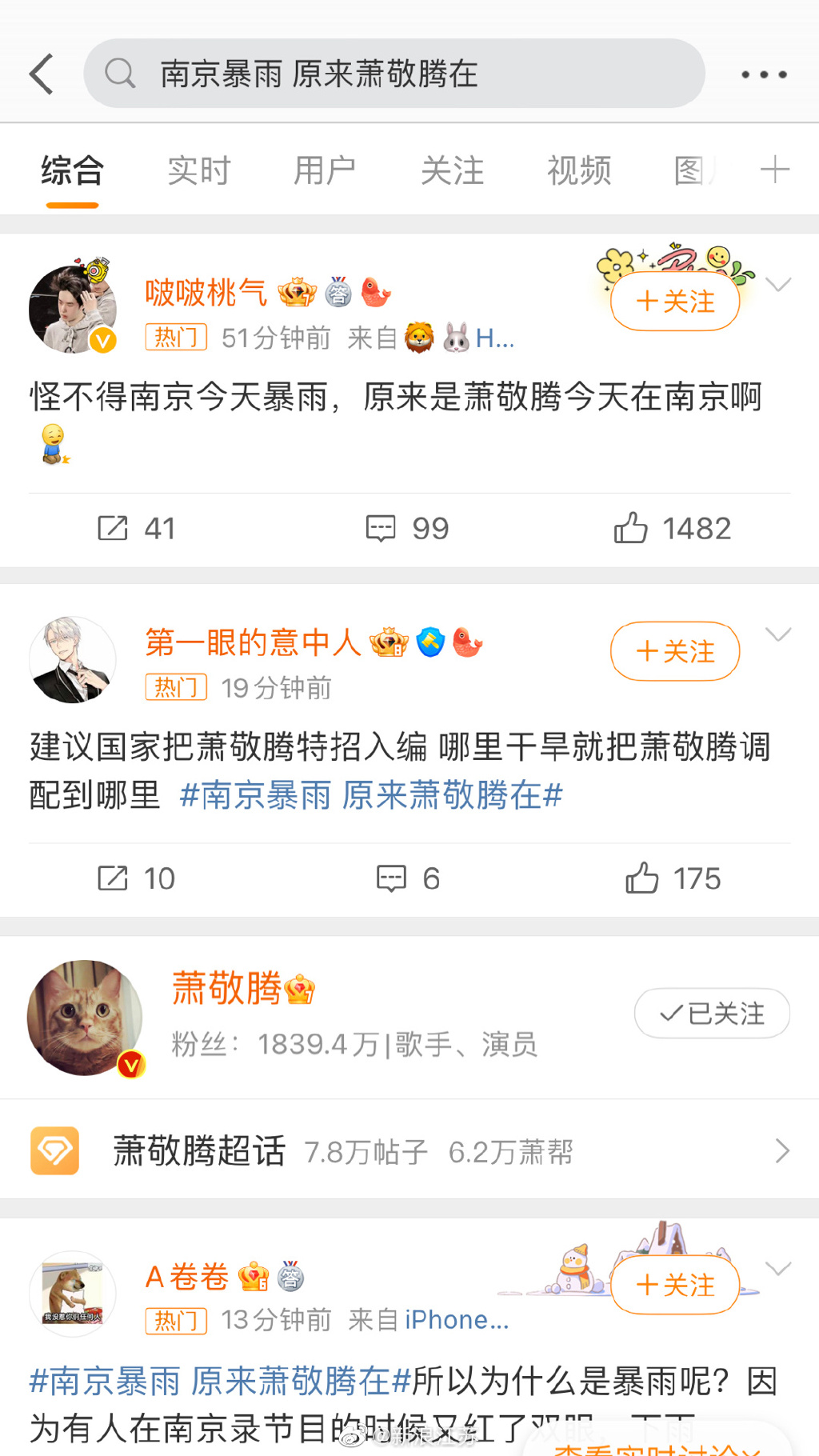Open comments icon on the first post
Image resolution: width=819 pixels, height=1456 pixels.
(x=383, y=527)
